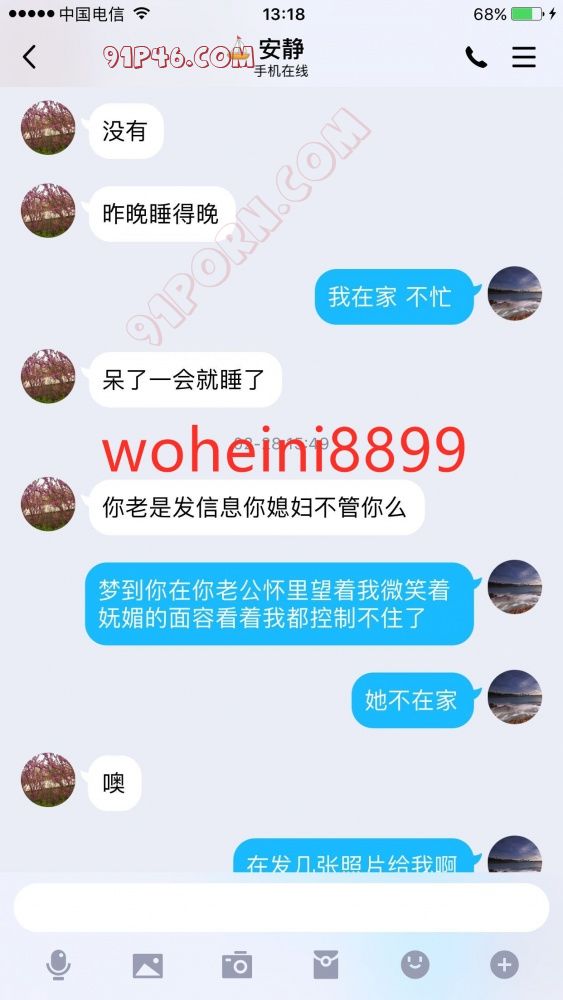The height and width of the screenshot is (1000, 563).
Task: Record a voice message with microphone
Action: pyautogui.click(x=58, y=965)
